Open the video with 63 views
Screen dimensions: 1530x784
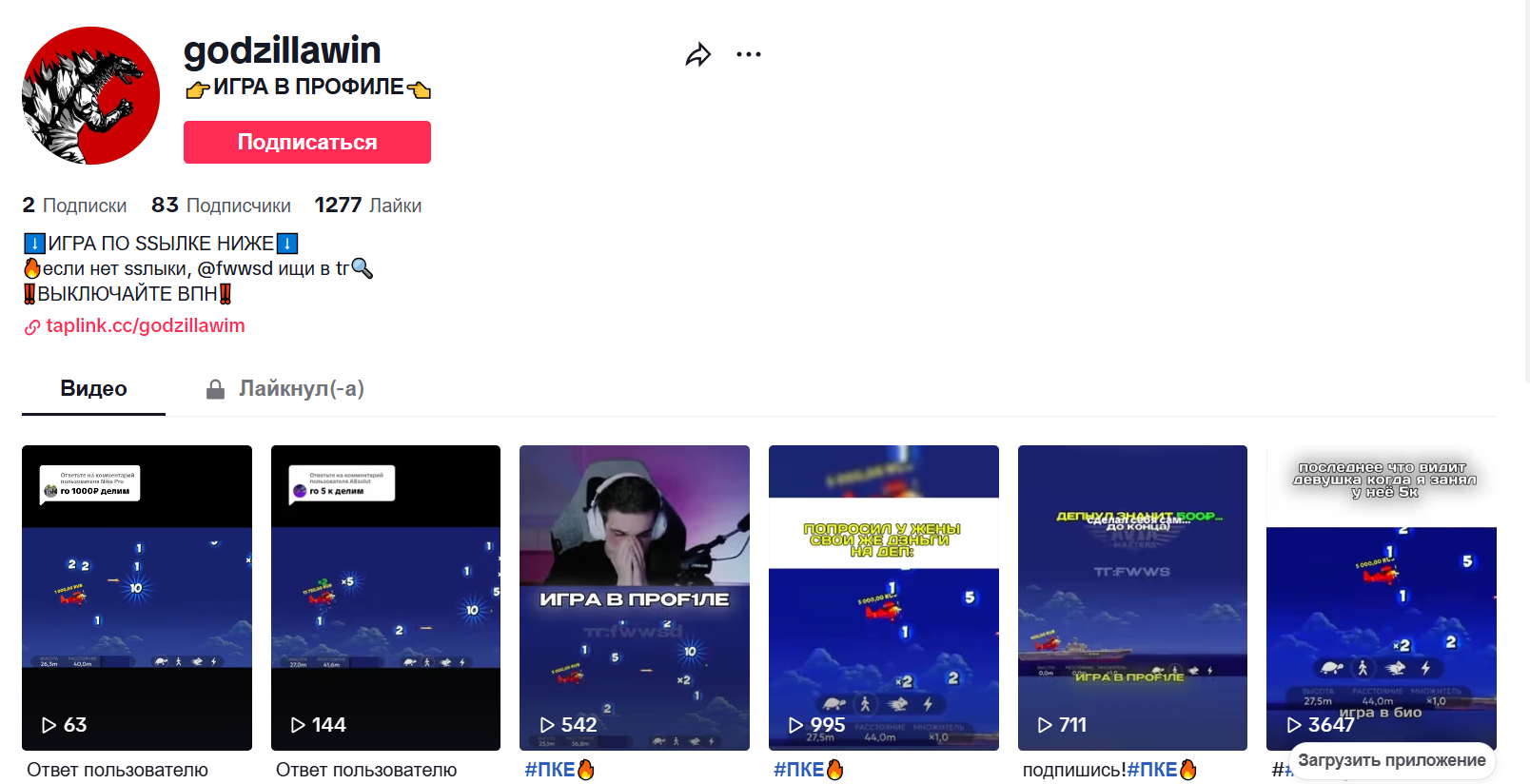pos(136,598)
